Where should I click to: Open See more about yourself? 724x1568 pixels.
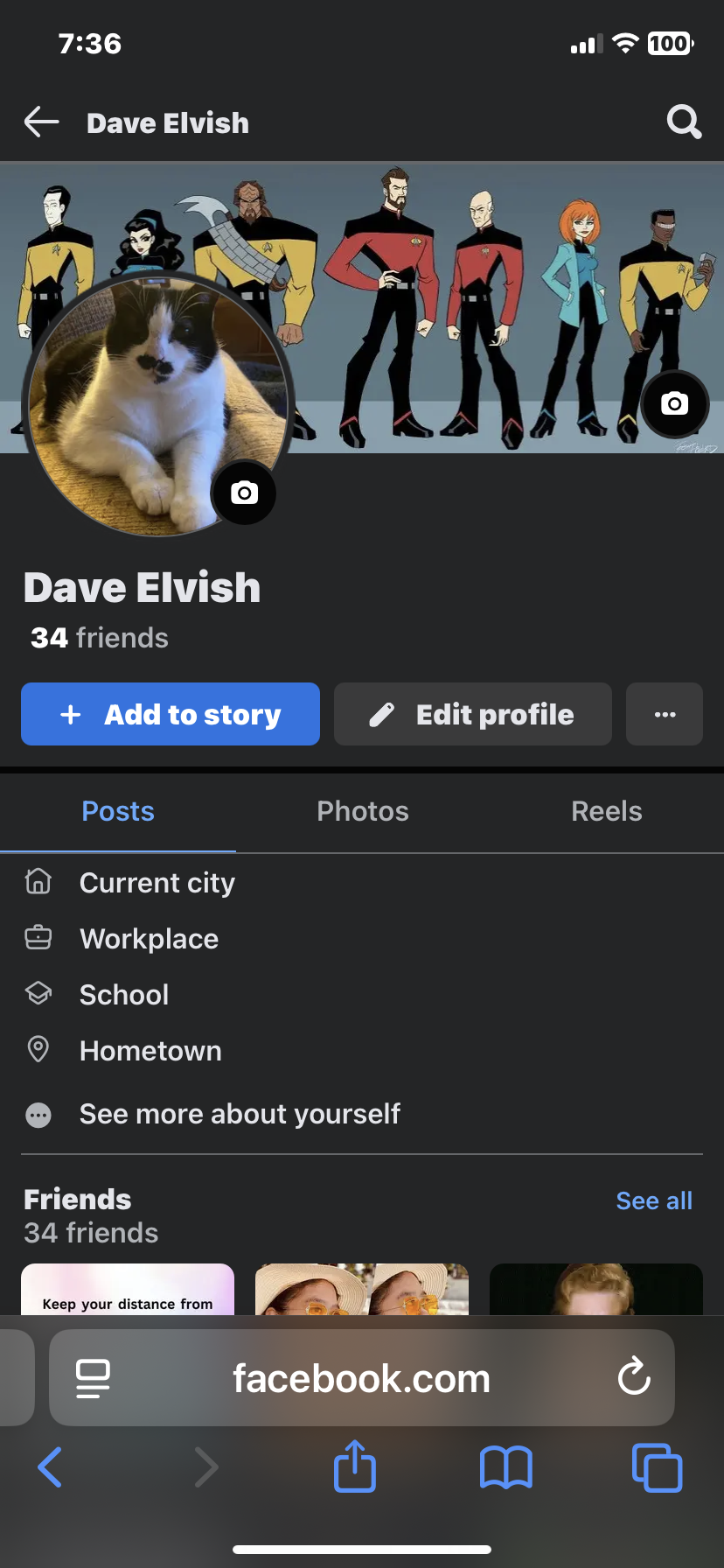240,1114
